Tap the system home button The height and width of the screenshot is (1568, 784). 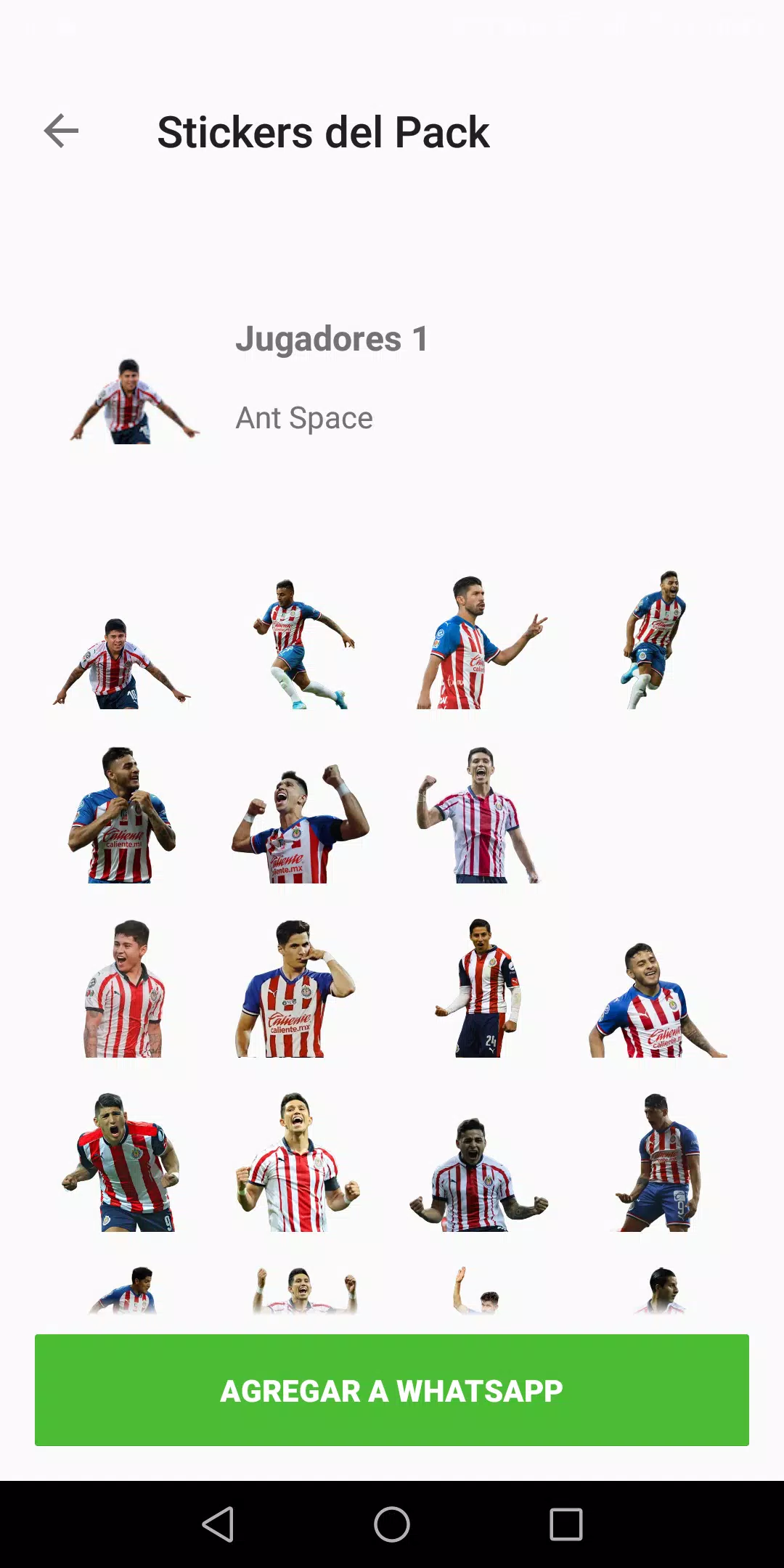click(x=392, y=1524)
